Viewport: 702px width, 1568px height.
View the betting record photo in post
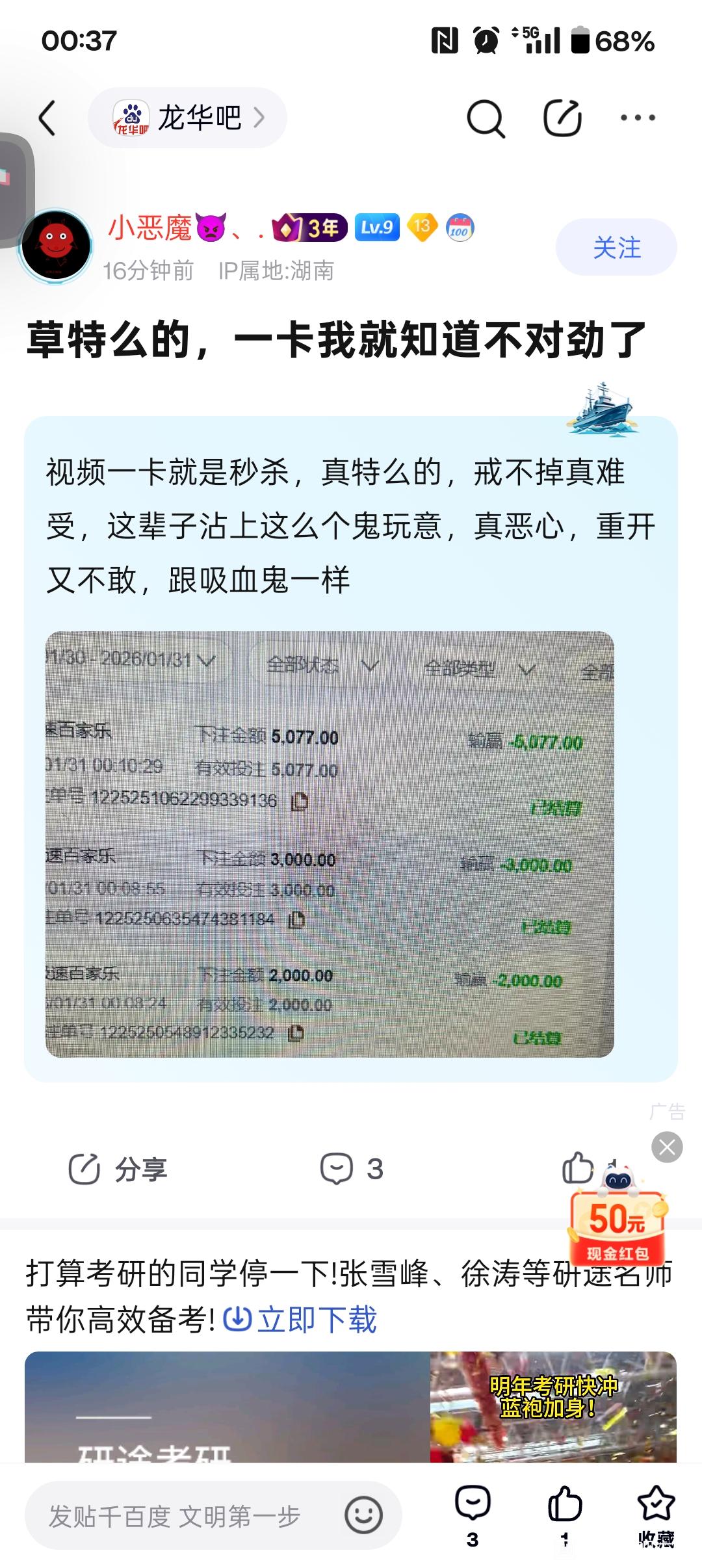click(x=330, y=844)
